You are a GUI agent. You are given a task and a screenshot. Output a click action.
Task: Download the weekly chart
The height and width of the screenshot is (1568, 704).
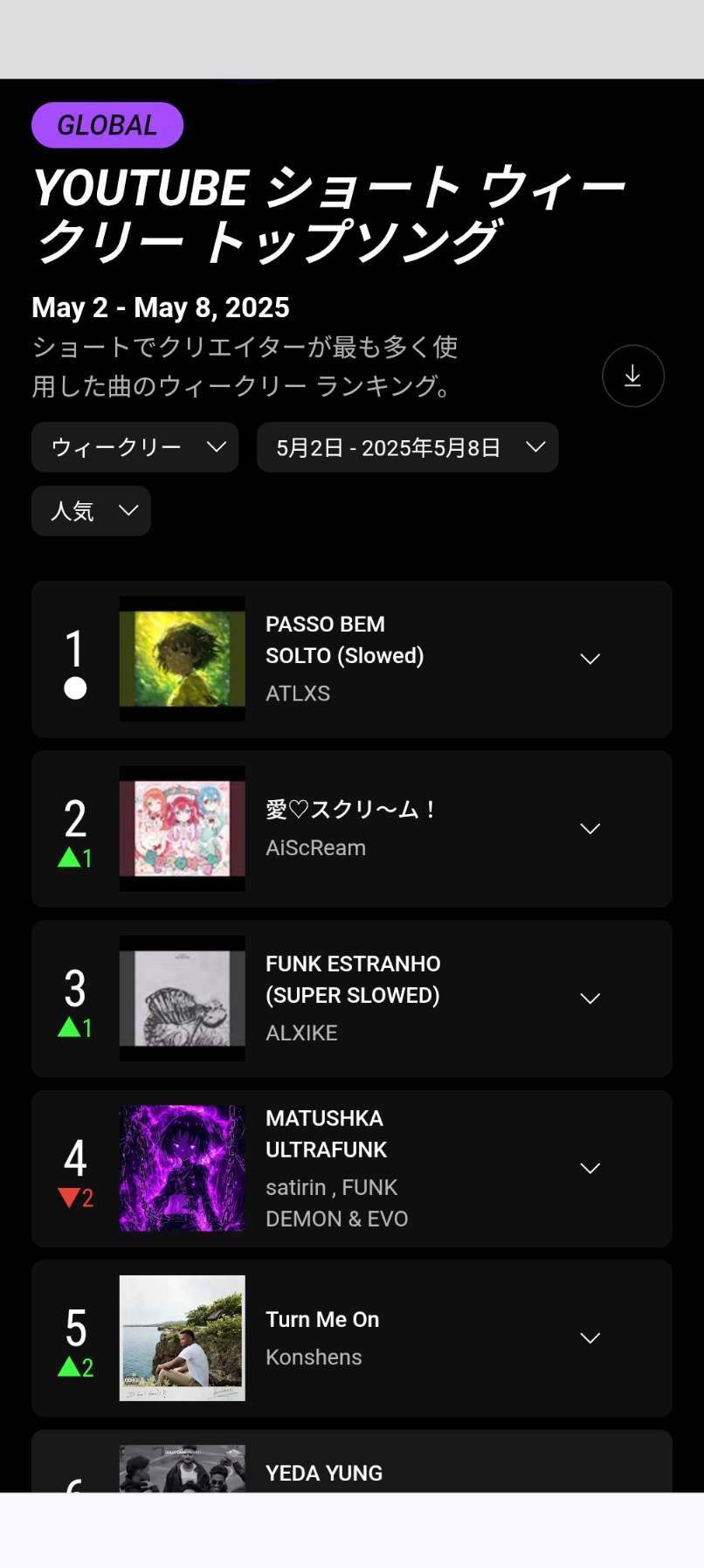pyautogui.click(x=632, y=376)
